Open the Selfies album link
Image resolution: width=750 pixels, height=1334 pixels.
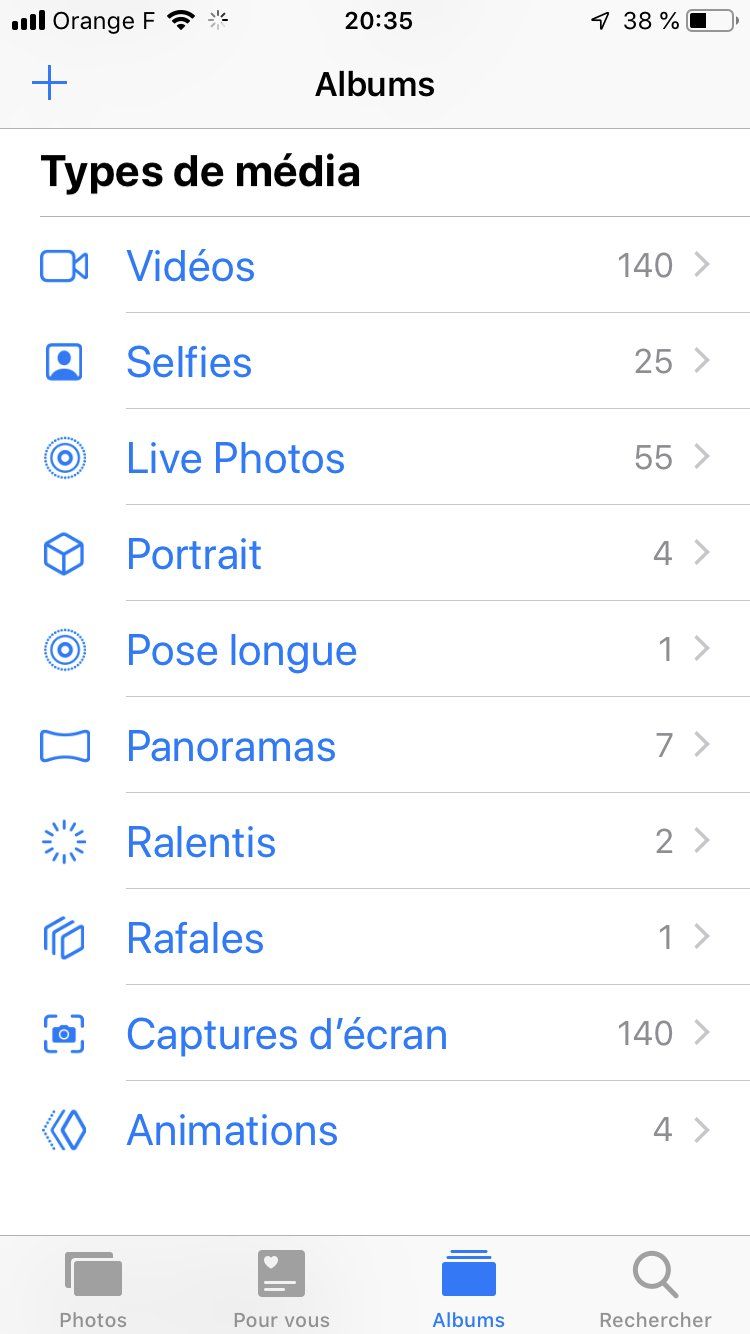click(x=188, y=361)
